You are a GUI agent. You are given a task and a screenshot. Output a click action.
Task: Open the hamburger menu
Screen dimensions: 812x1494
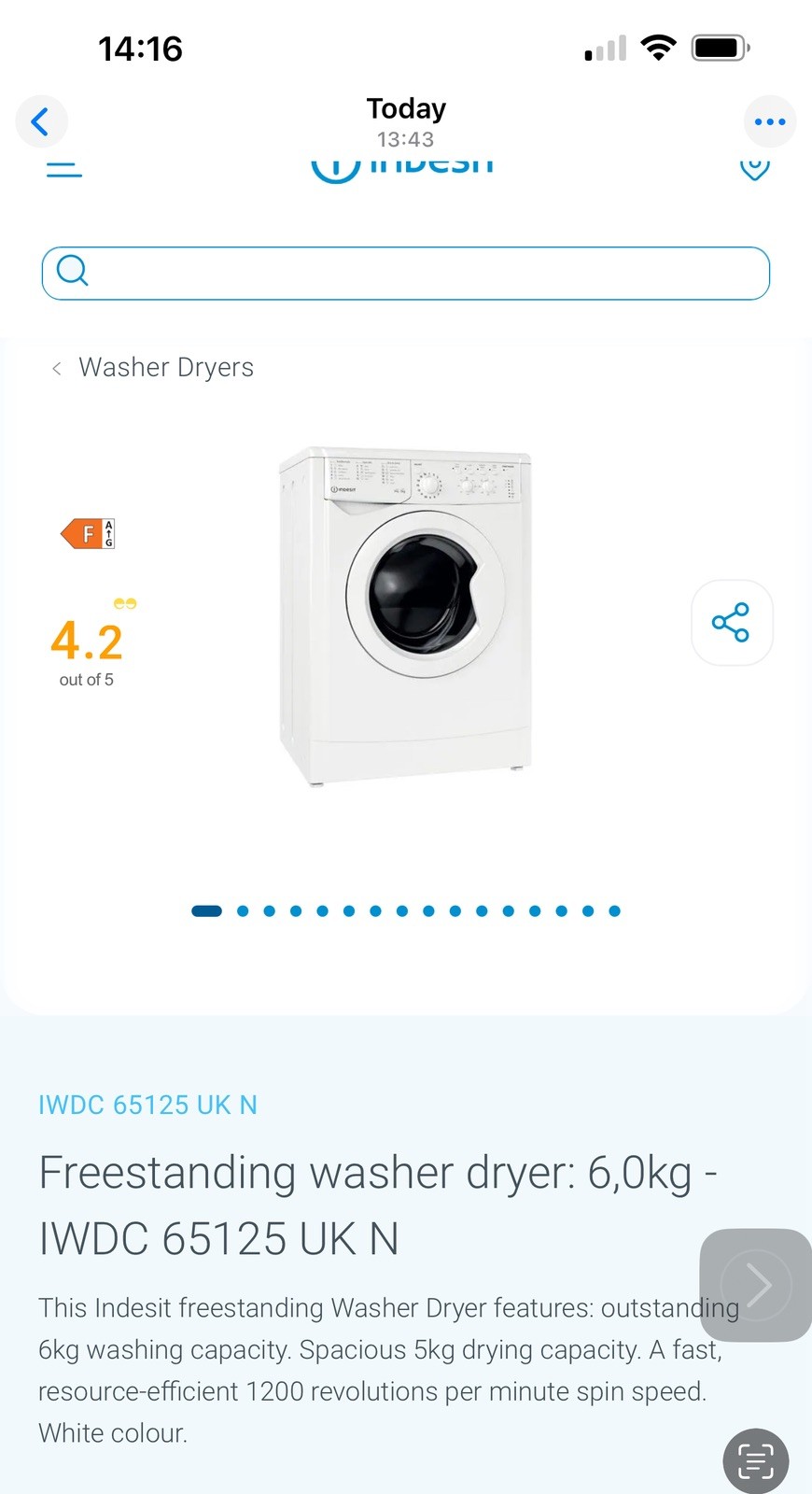coord(63,169)
